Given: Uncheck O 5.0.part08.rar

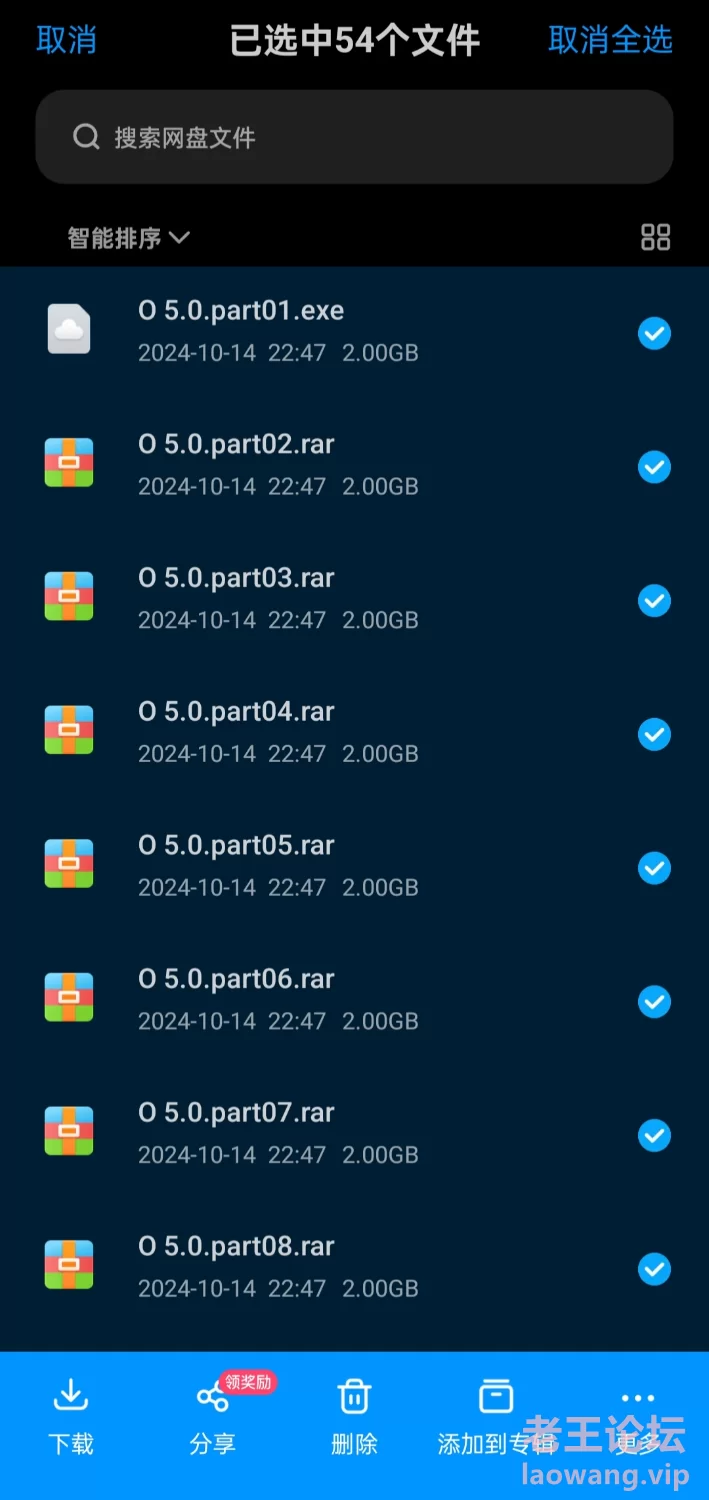Looking at the screenshot, I should (x=654, y=1269).
